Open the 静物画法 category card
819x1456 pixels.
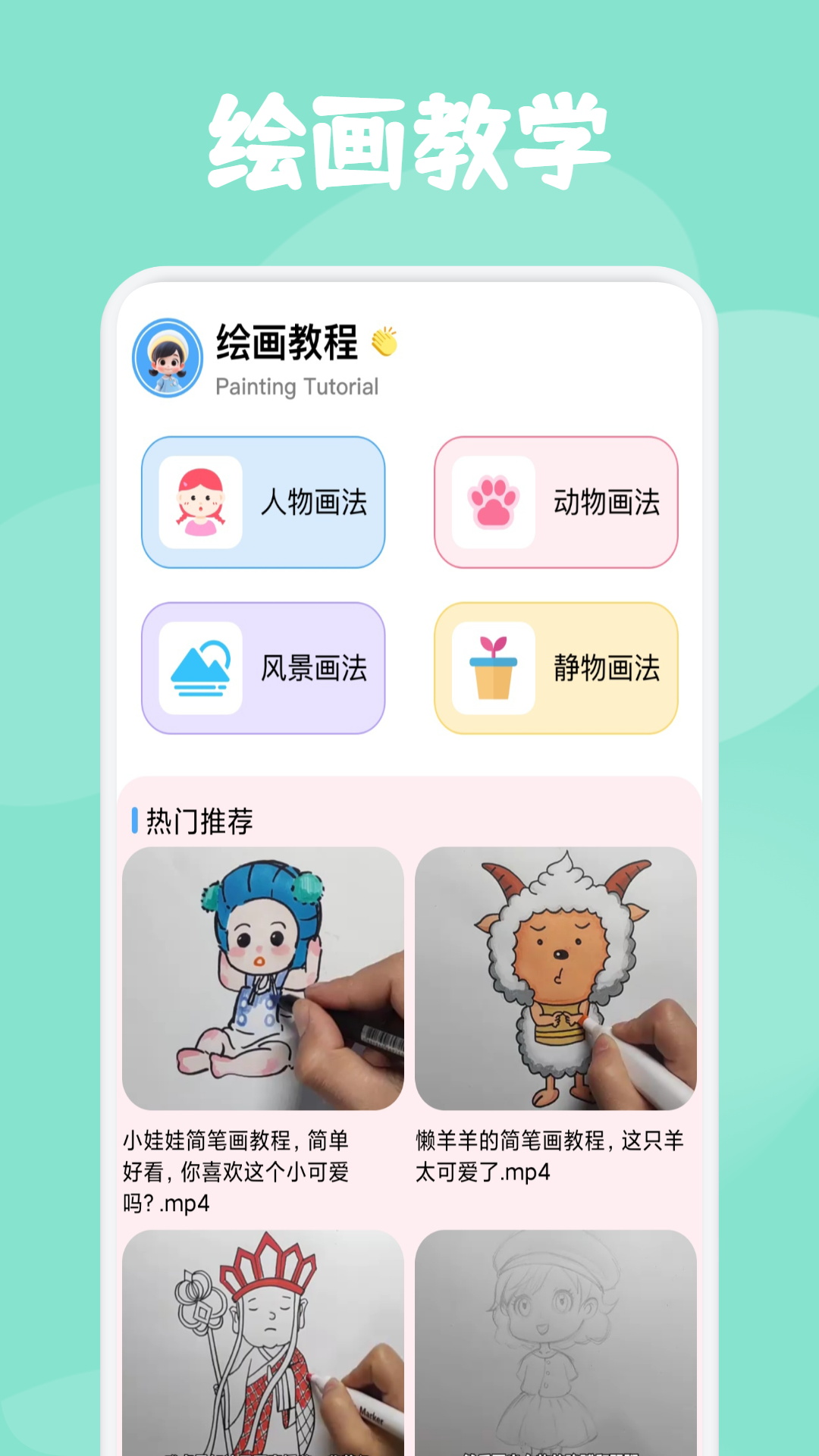[557, 666]
